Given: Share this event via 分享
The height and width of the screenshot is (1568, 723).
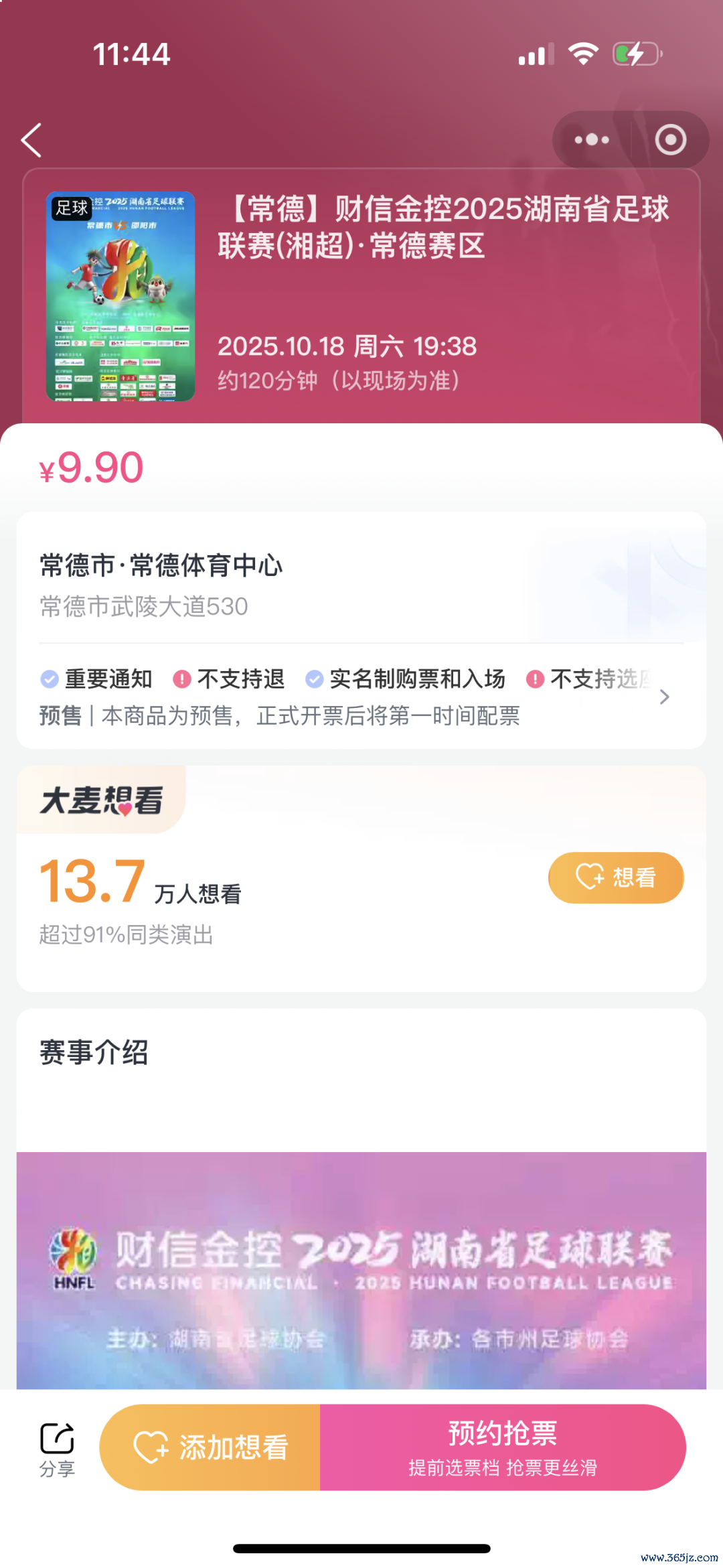Looking at the screenshot, I should 57,1449.
